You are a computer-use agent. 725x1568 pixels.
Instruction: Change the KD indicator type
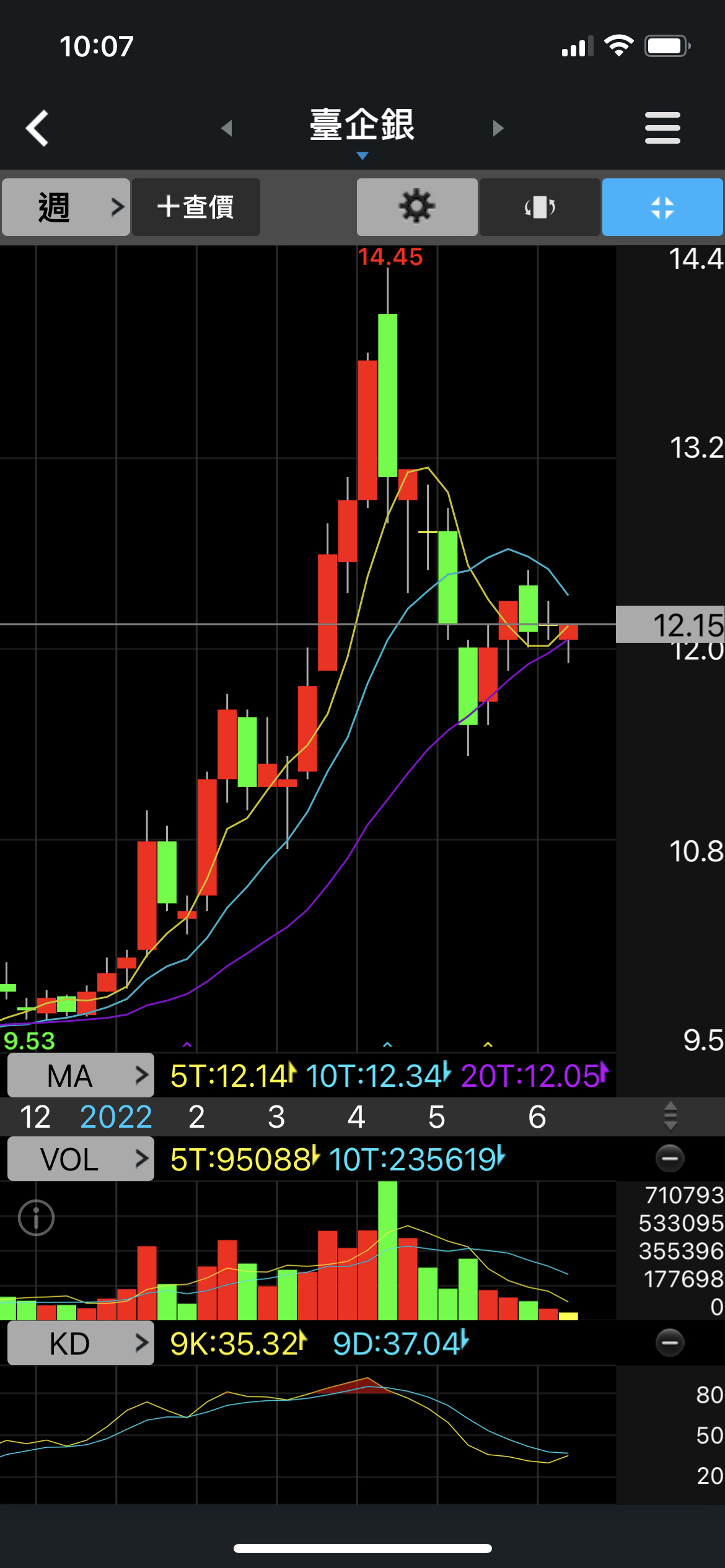(x=81, y=1344)
